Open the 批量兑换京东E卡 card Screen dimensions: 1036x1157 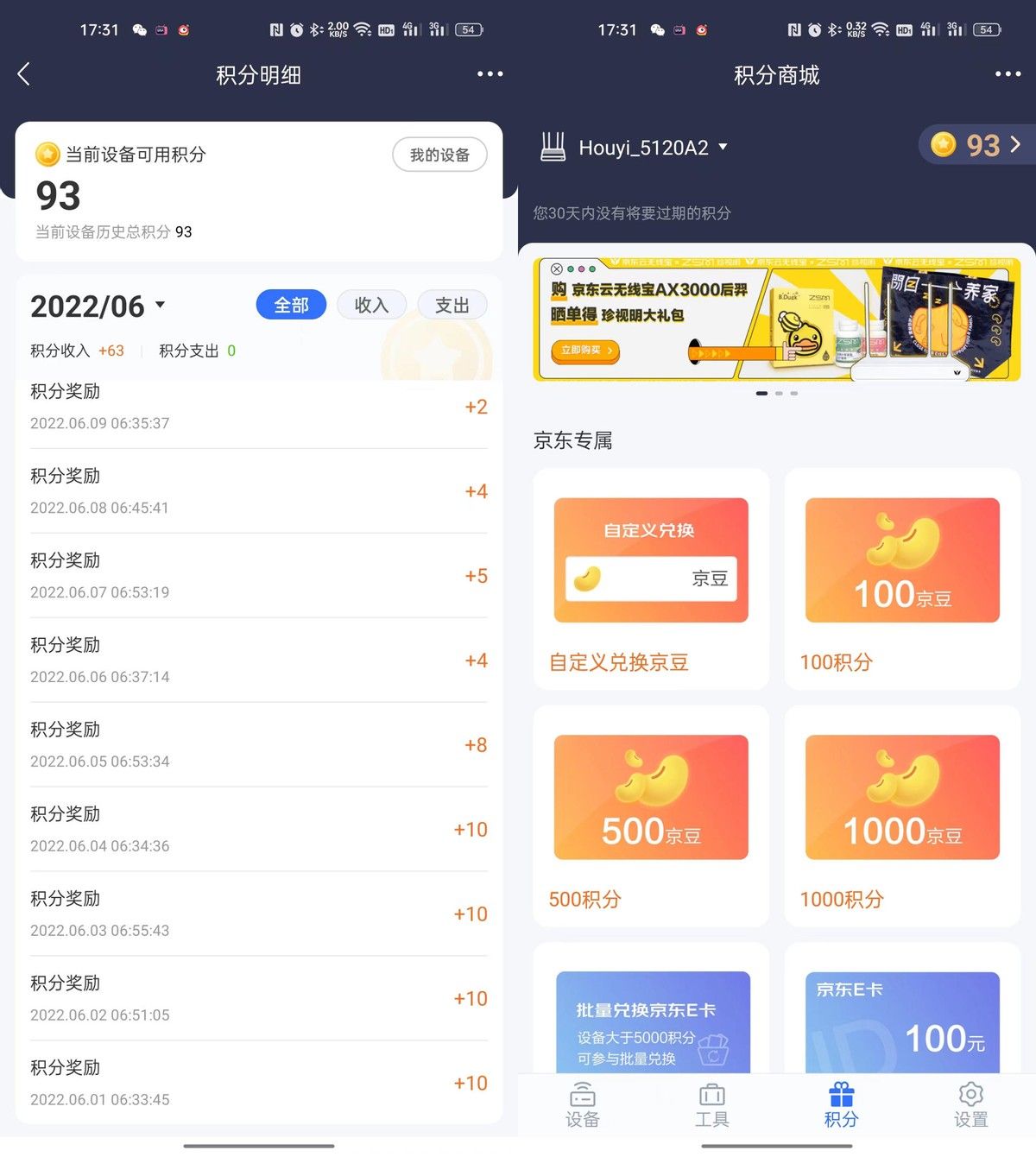click(652, 1021)
